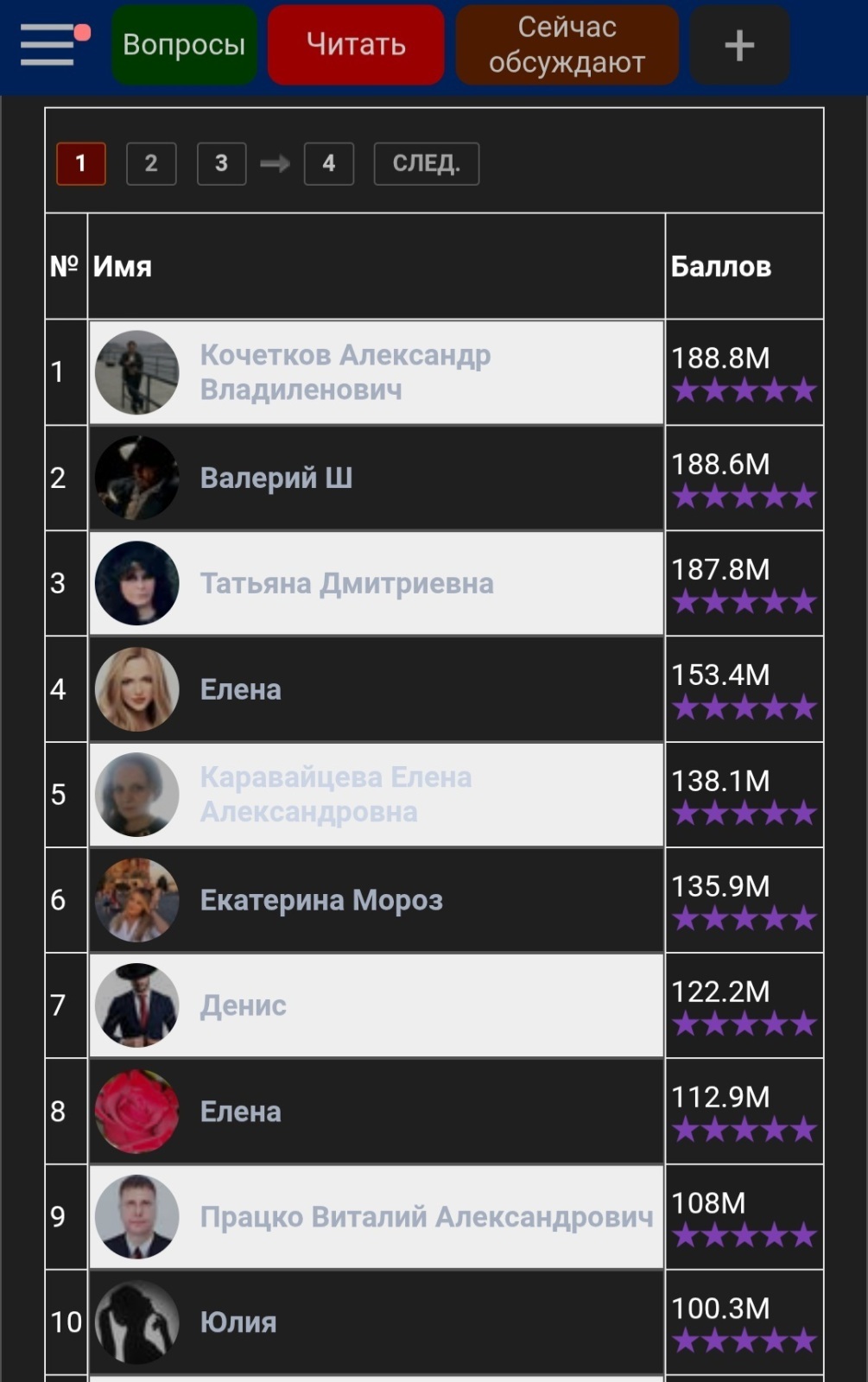View Юлия's profile
Screen dimensions: 868x1382
pyautogui.click(x=238, y=1322)
